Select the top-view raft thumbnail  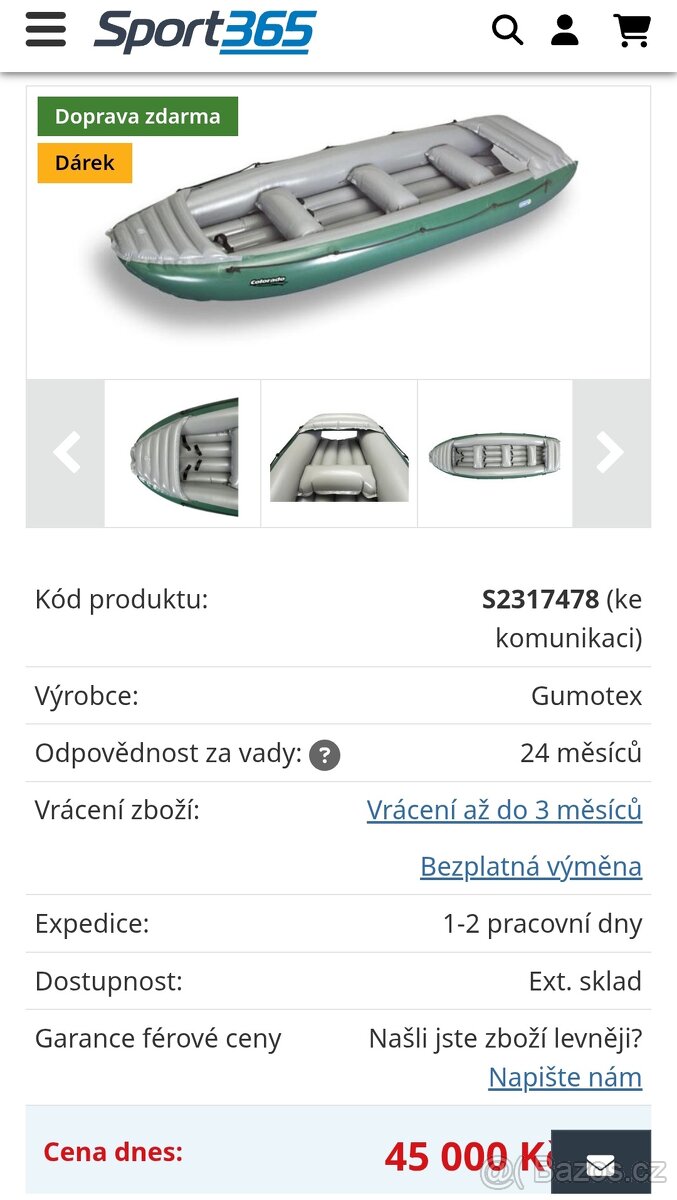point(495,455)
